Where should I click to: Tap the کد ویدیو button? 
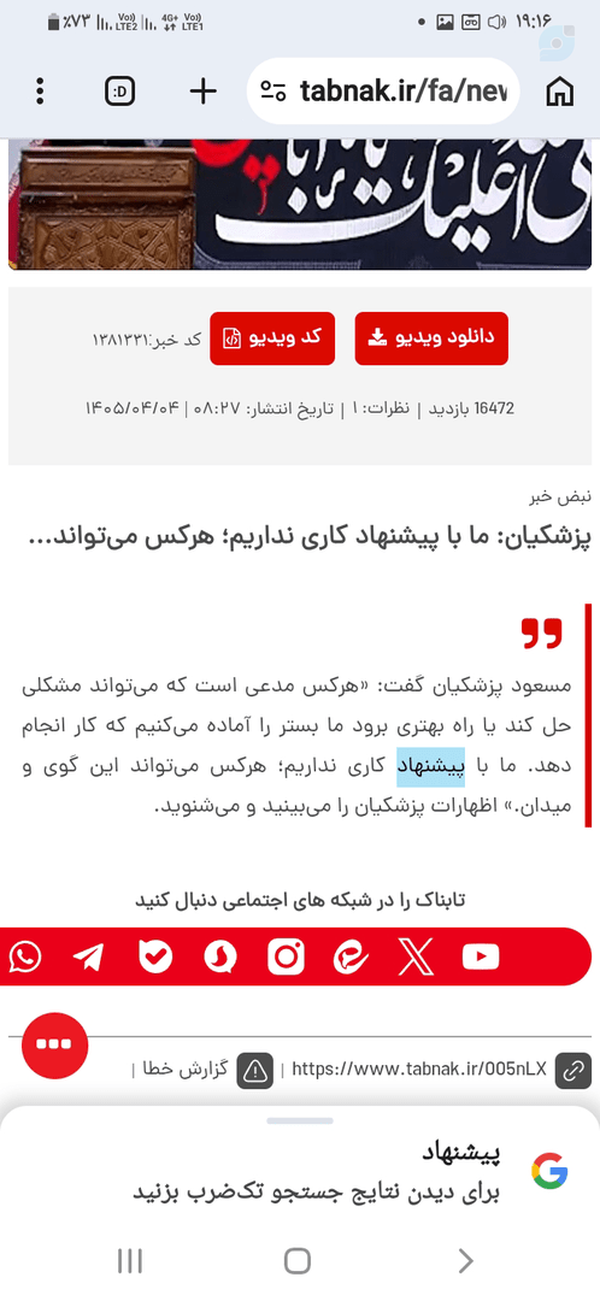[x=272, y=338]
